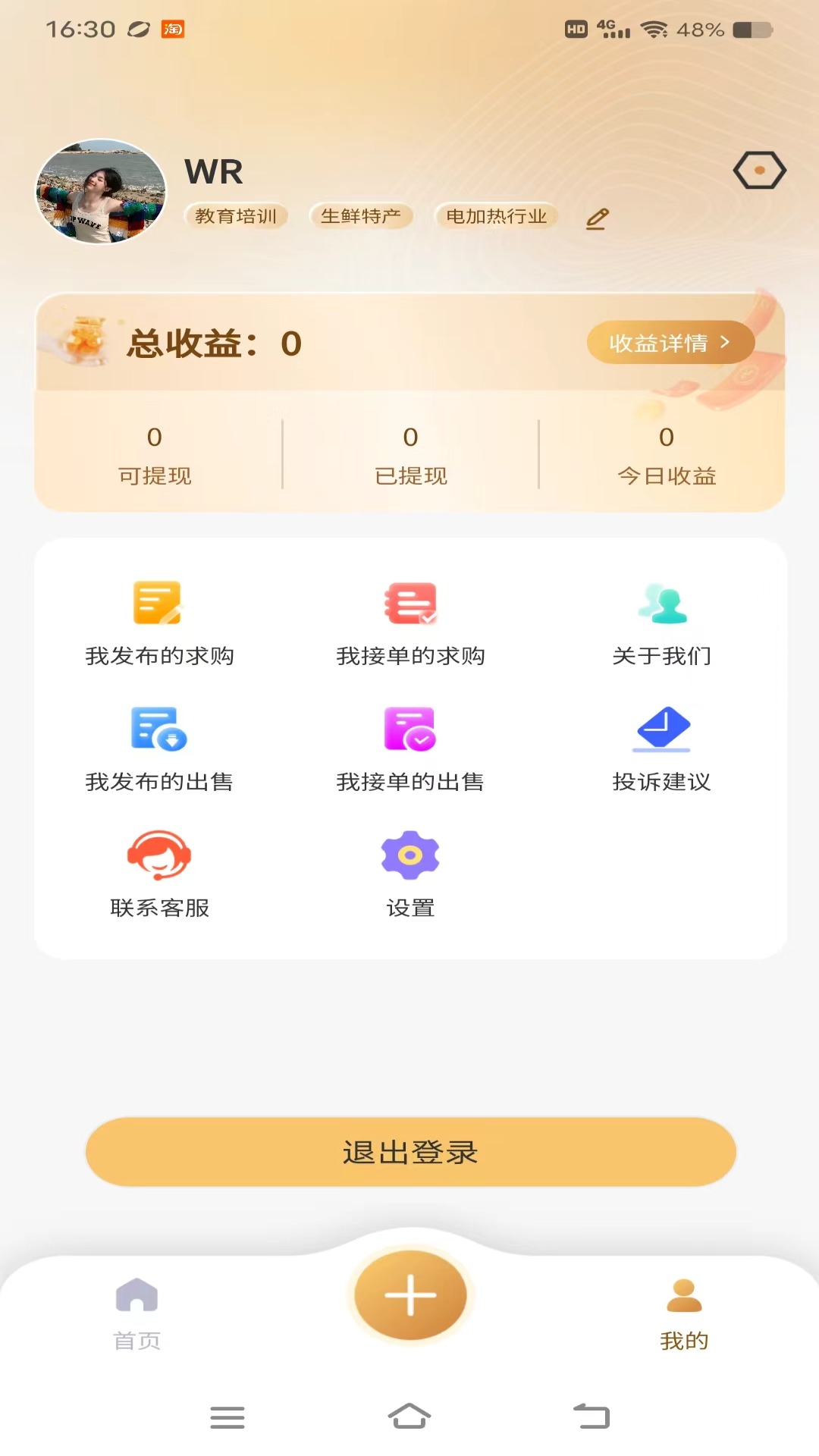Open recent apps from the navigation bar
Screen dimensions: 819x1456
[x=227, y=1417]
